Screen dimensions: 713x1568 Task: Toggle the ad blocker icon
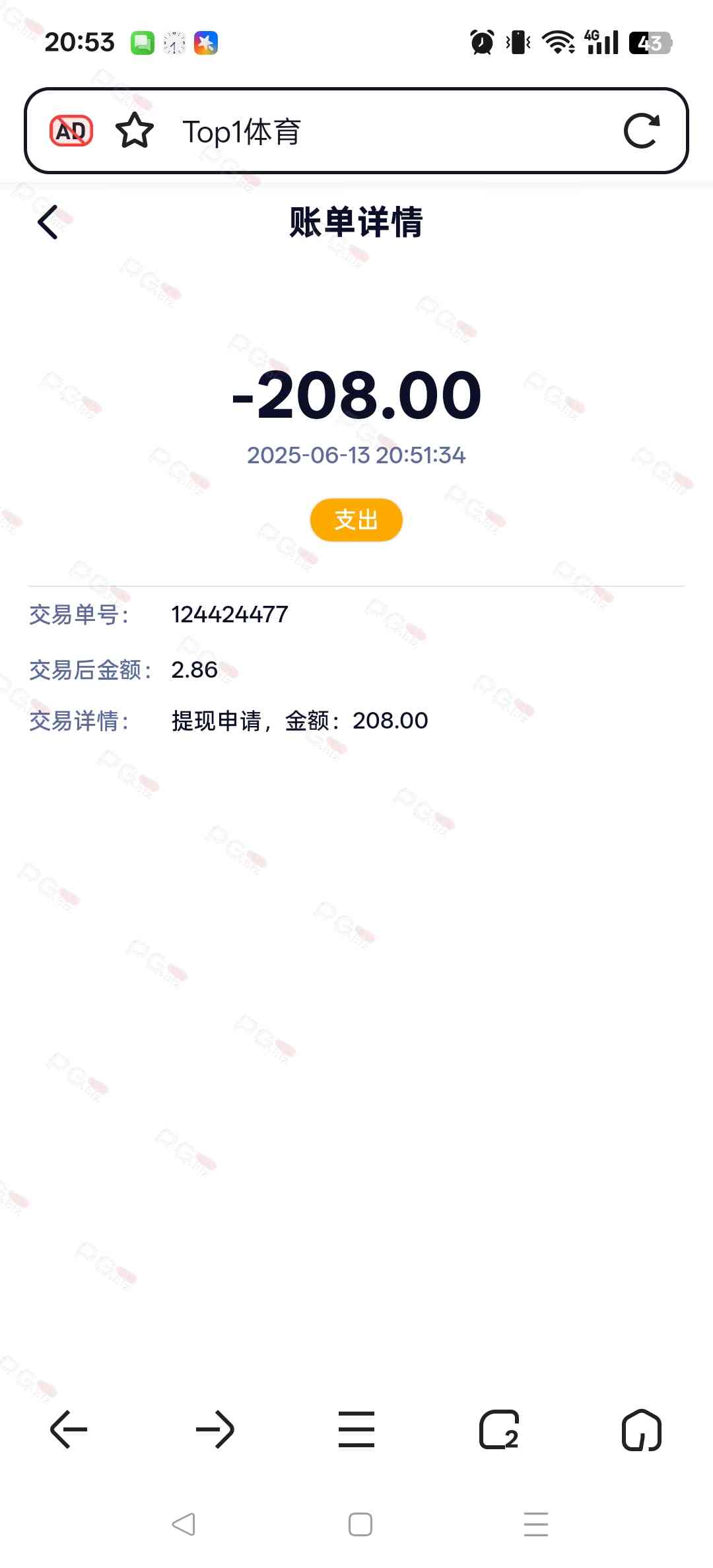point(71,131)
